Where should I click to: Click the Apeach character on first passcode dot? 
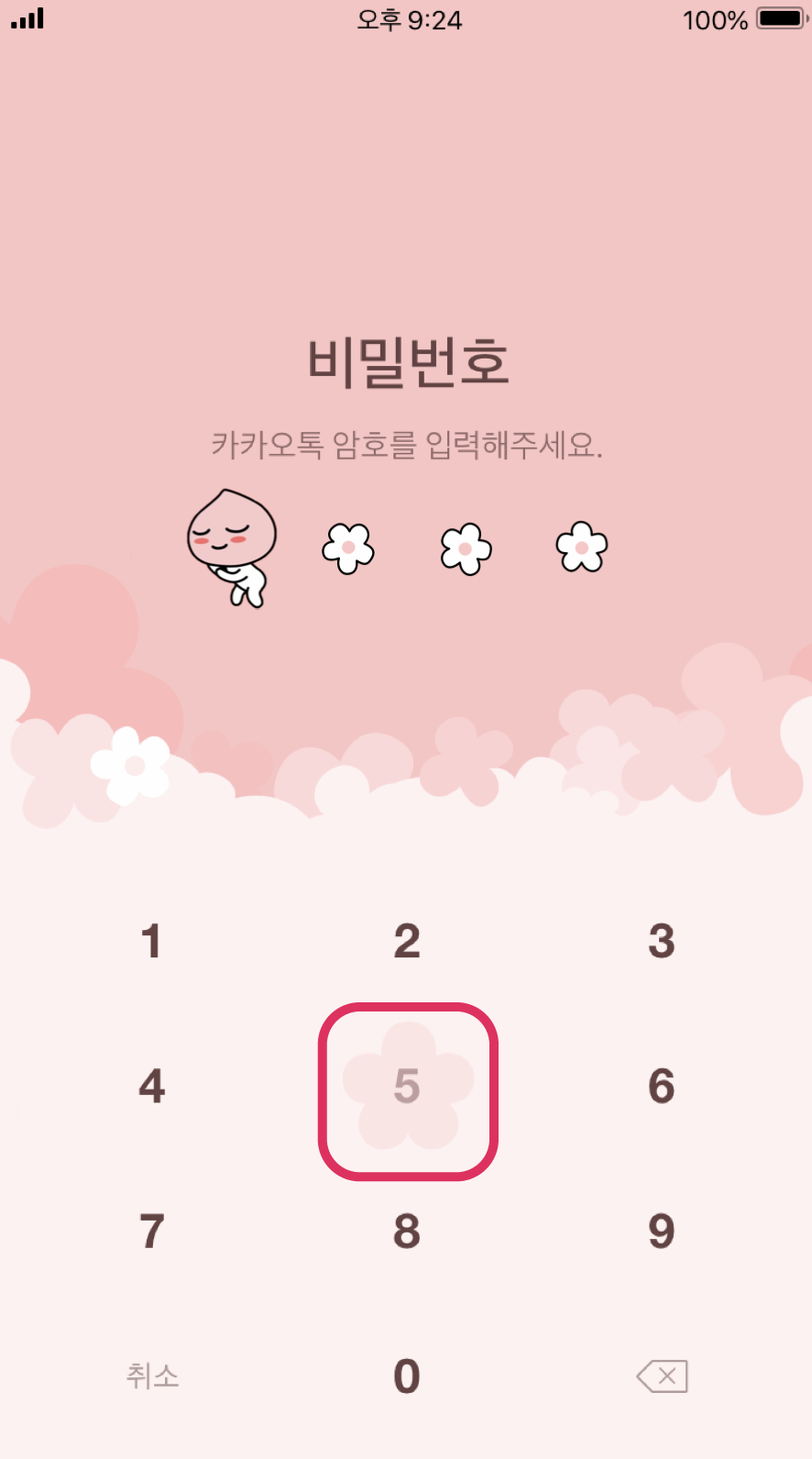pos(232,546)
